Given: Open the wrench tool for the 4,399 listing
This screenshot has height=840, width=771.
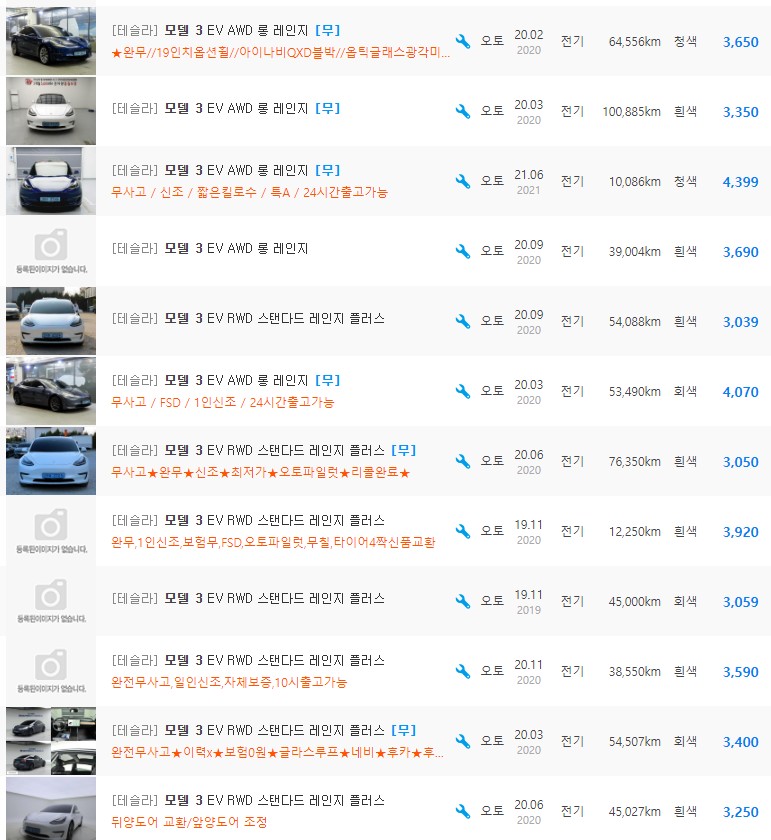Looking at the screenshot, I should pyautogui.click(x=461, y=182).
